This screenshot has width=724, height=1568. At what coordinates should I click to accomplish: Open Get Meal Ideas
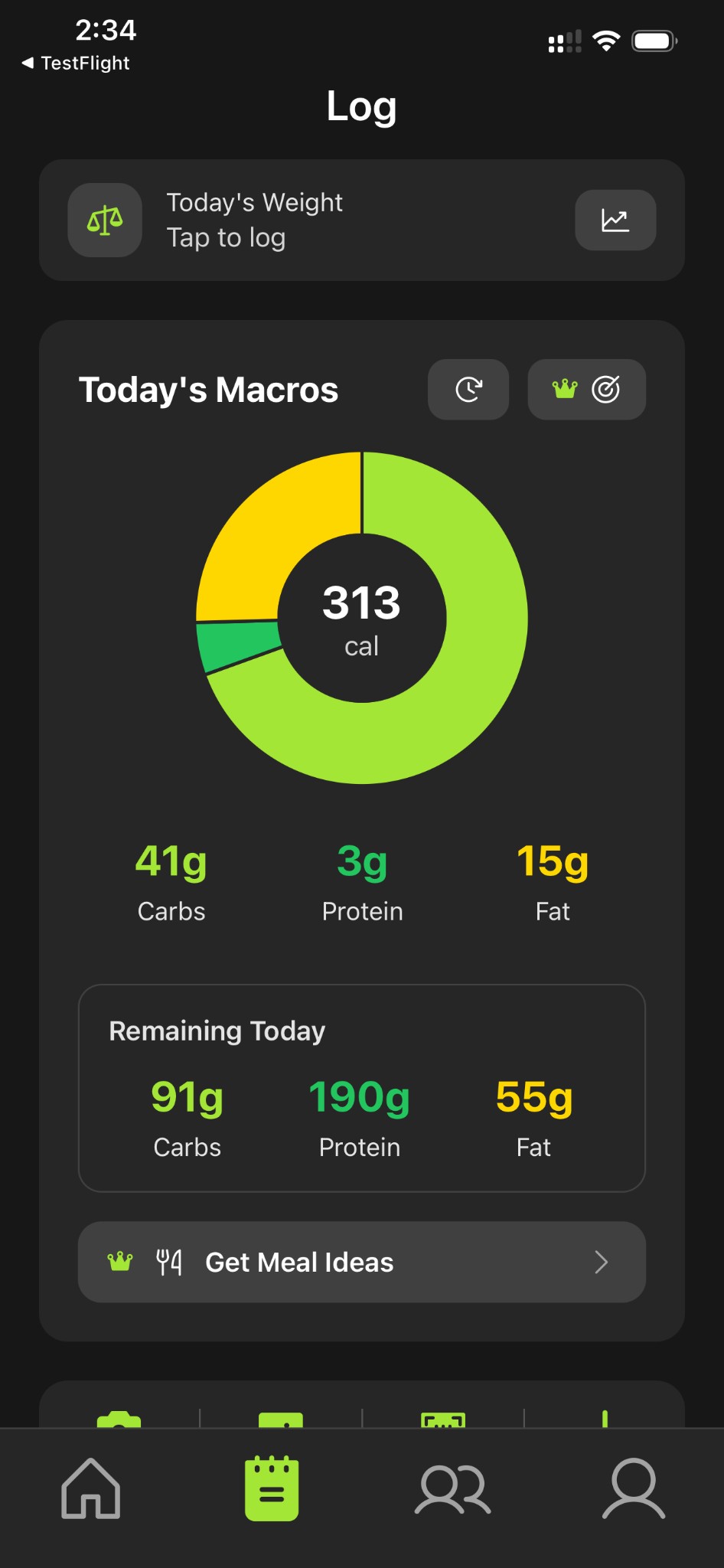coord(361,1262)
